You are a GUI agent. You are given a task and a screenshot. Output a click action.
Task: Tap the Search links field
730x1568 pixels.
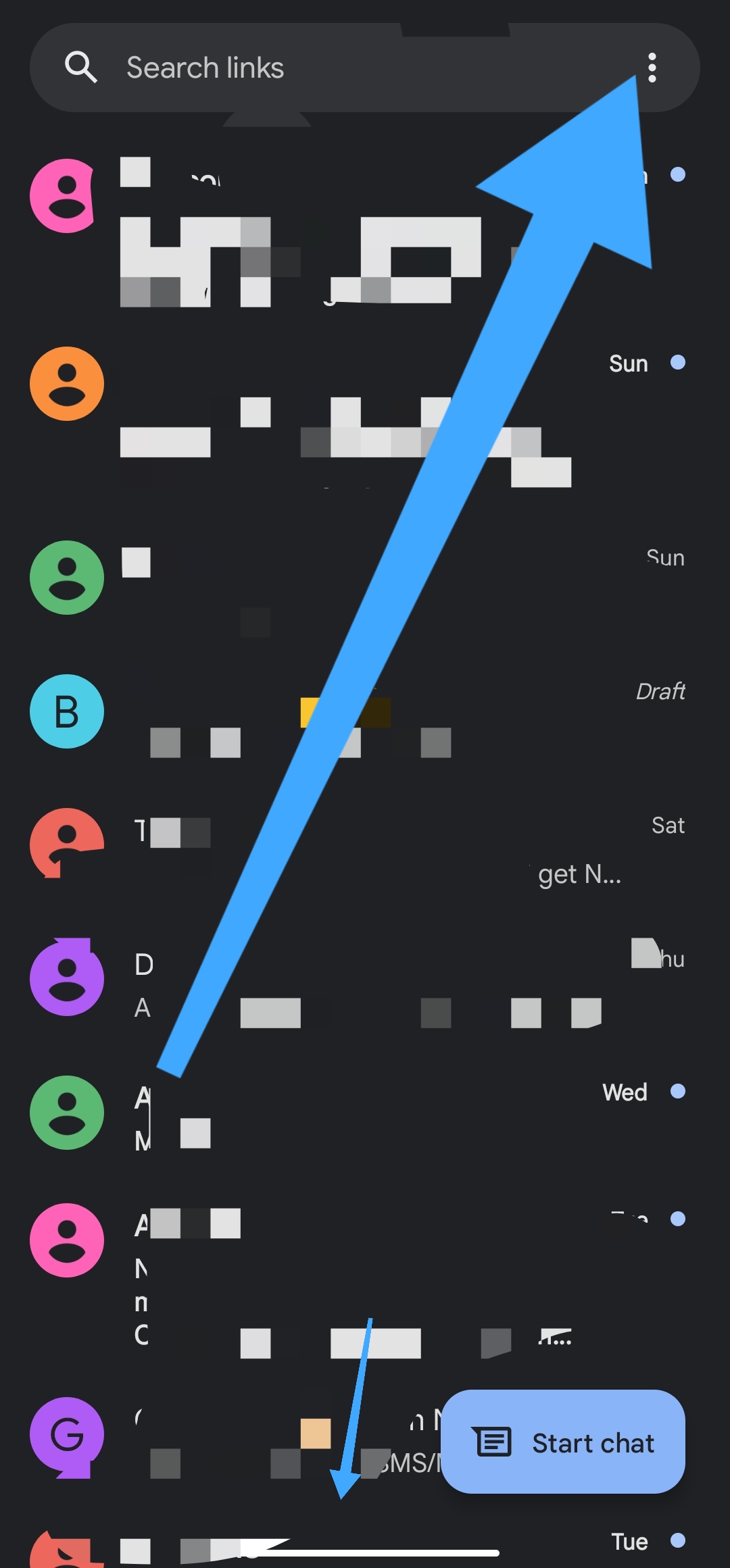(338, 68)
